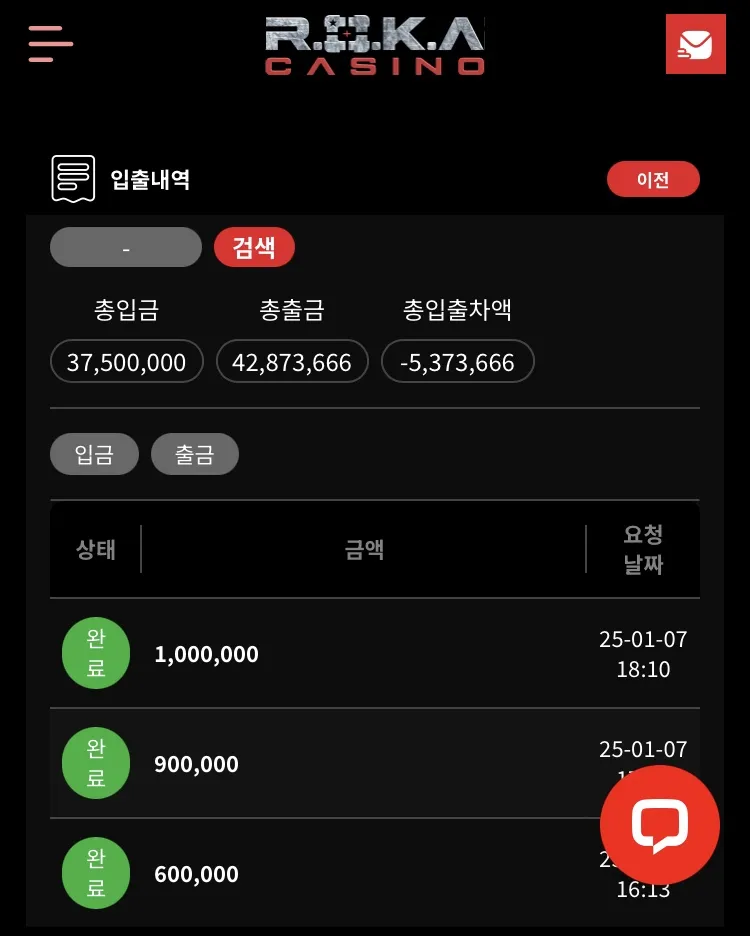The width and height of the screenshot is (750, 936).
Task: Tap the 검색 search button
Action: 254,248
